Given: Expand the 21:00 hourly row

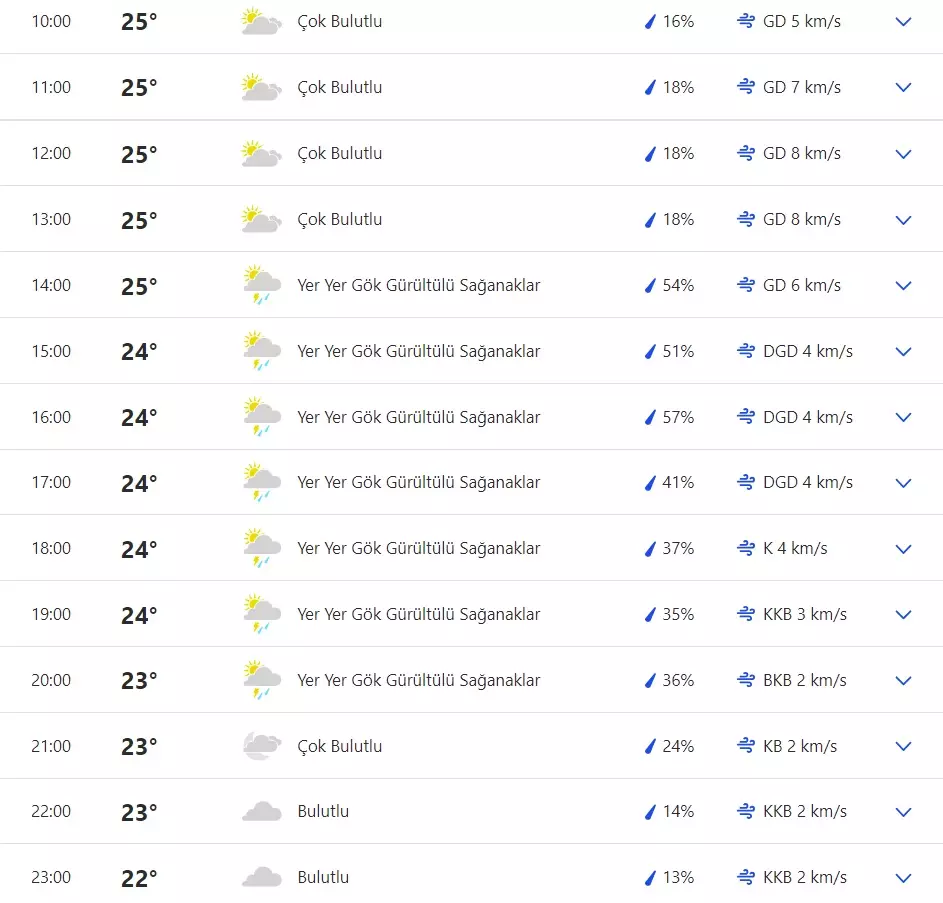Looking at the screenshot, I should [x=903, y=747].
